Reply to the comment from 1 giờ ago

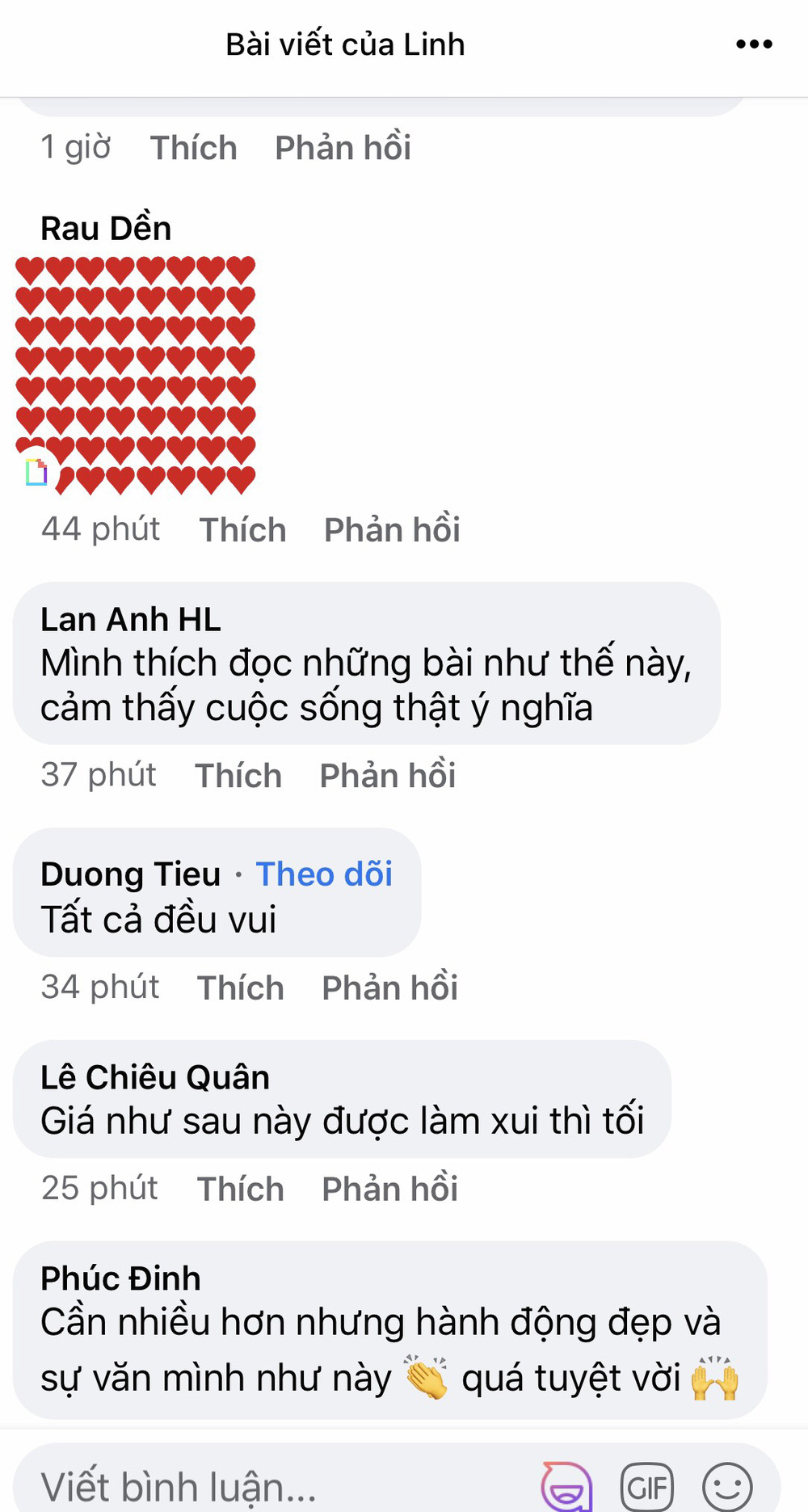tap(343, 149)
